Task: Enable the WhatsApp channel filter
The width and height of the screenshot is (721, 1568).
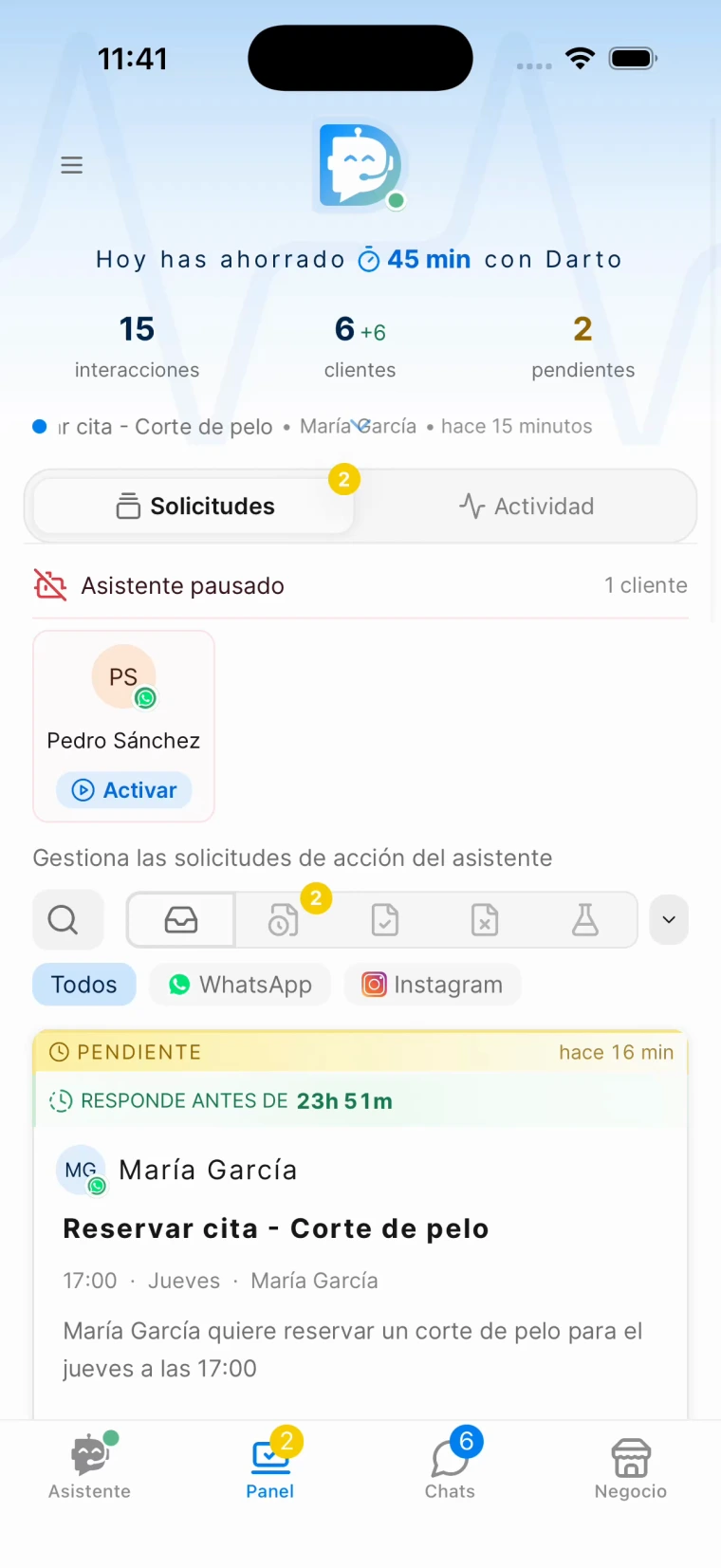Action: 239,985
